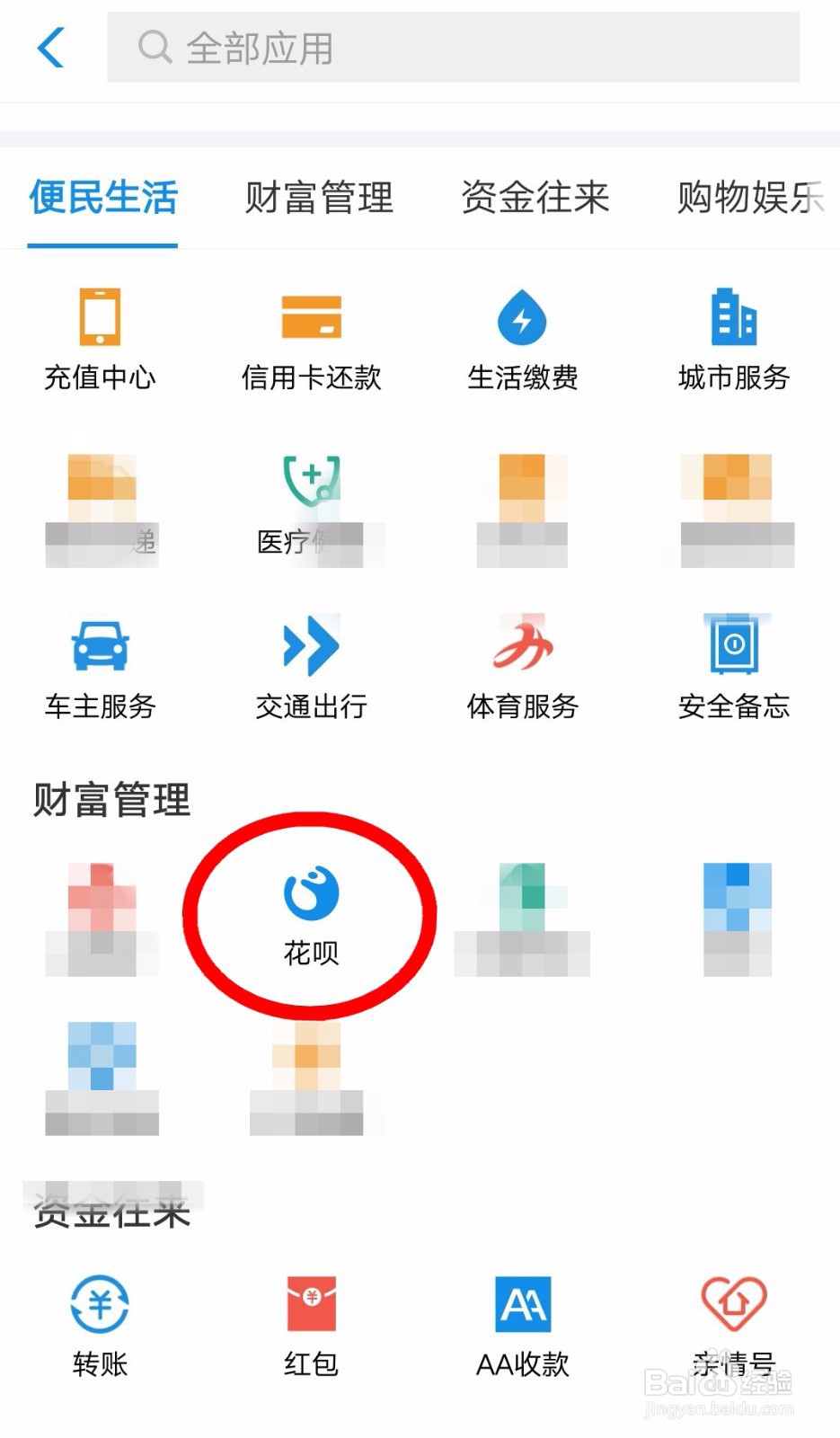Tap the back arrow at top left
The image size is (840, 1438).
[51, 48]
